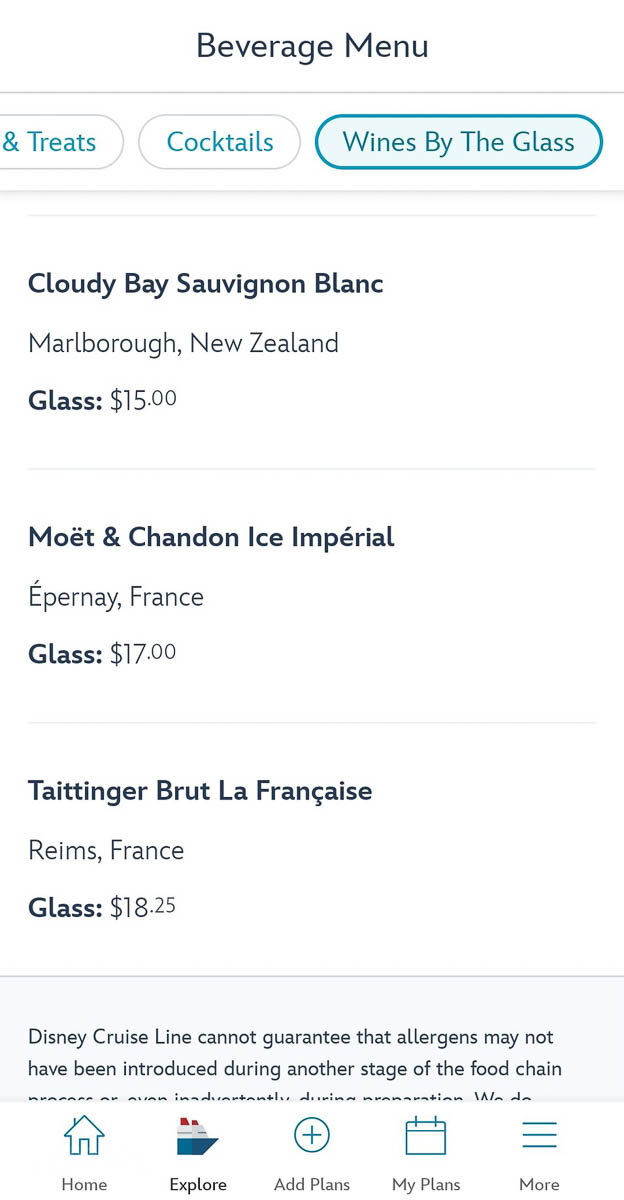
Task: Switch to the Treats category chip
Action: 60,142
